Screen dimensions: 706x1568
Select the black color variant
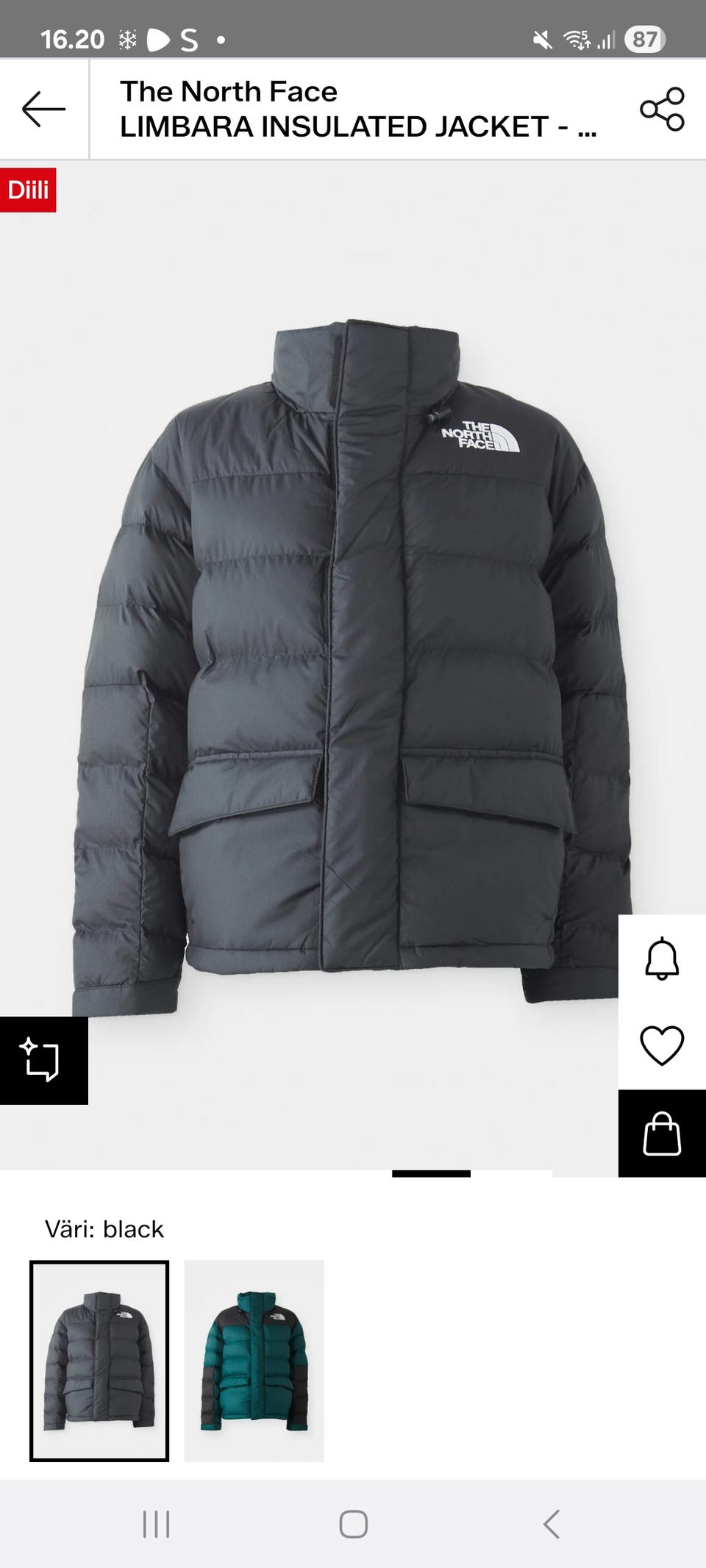point(99,1361)
